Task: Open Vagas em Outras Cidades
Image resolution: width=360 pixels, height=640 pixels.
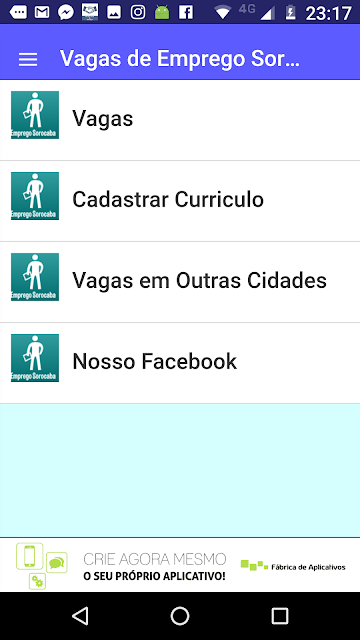Action: click(180, 282)
